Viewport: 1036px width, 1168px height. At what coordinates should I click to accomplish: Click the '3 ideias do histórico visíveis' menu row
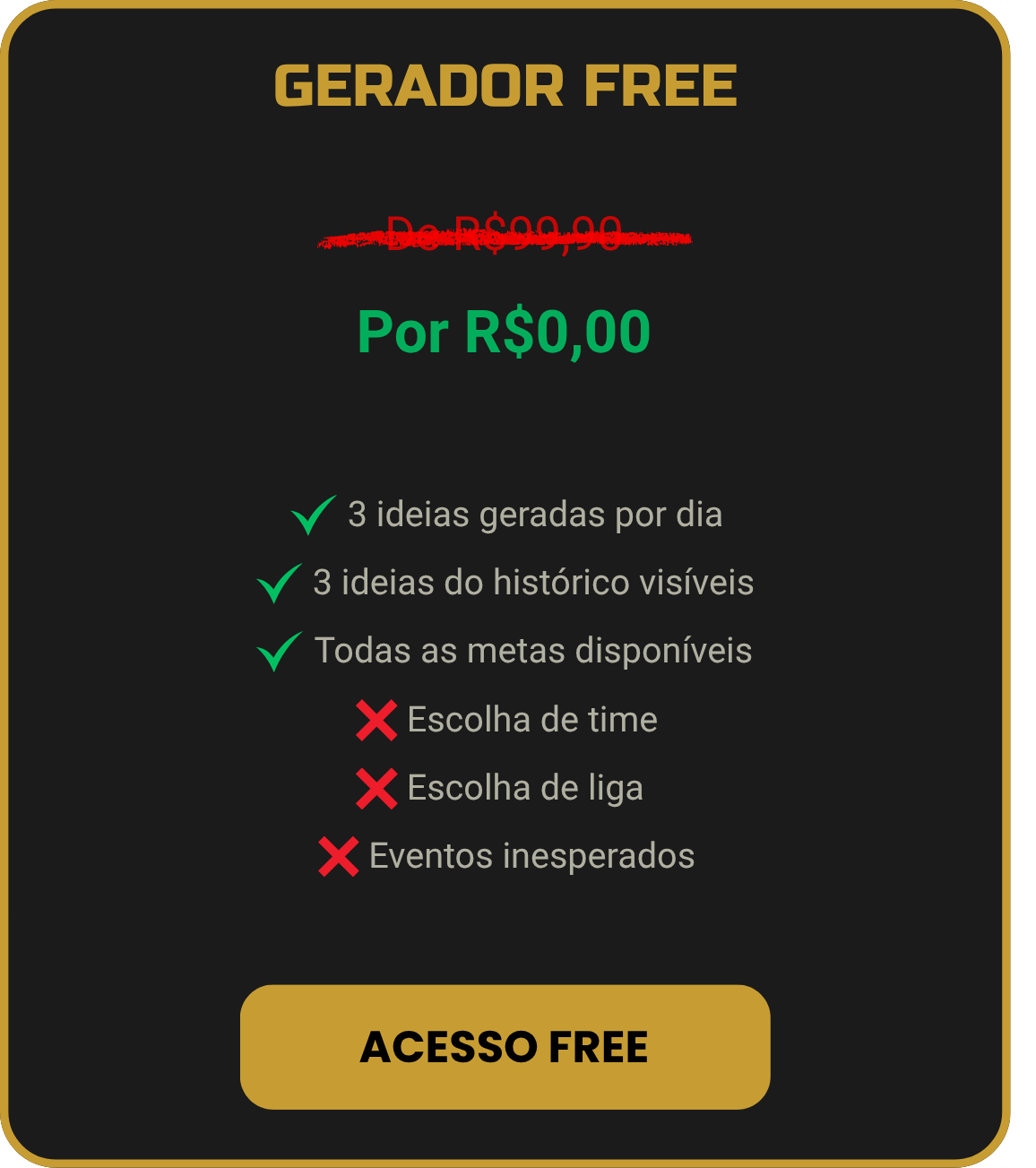pos(532,583)
